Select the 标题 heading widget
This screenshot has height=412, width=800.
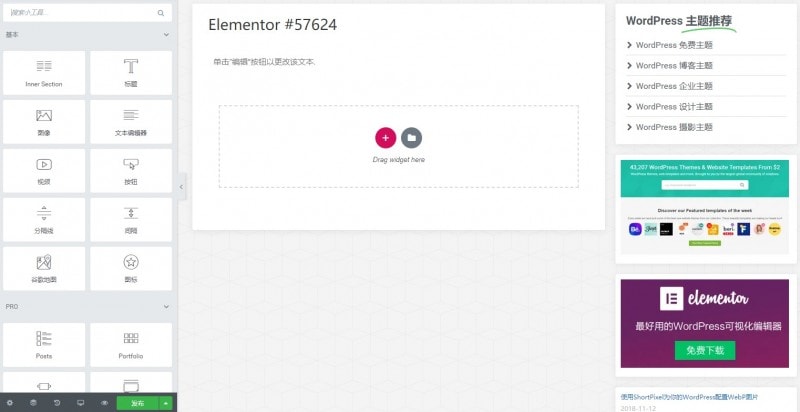(x=131, y=72)
